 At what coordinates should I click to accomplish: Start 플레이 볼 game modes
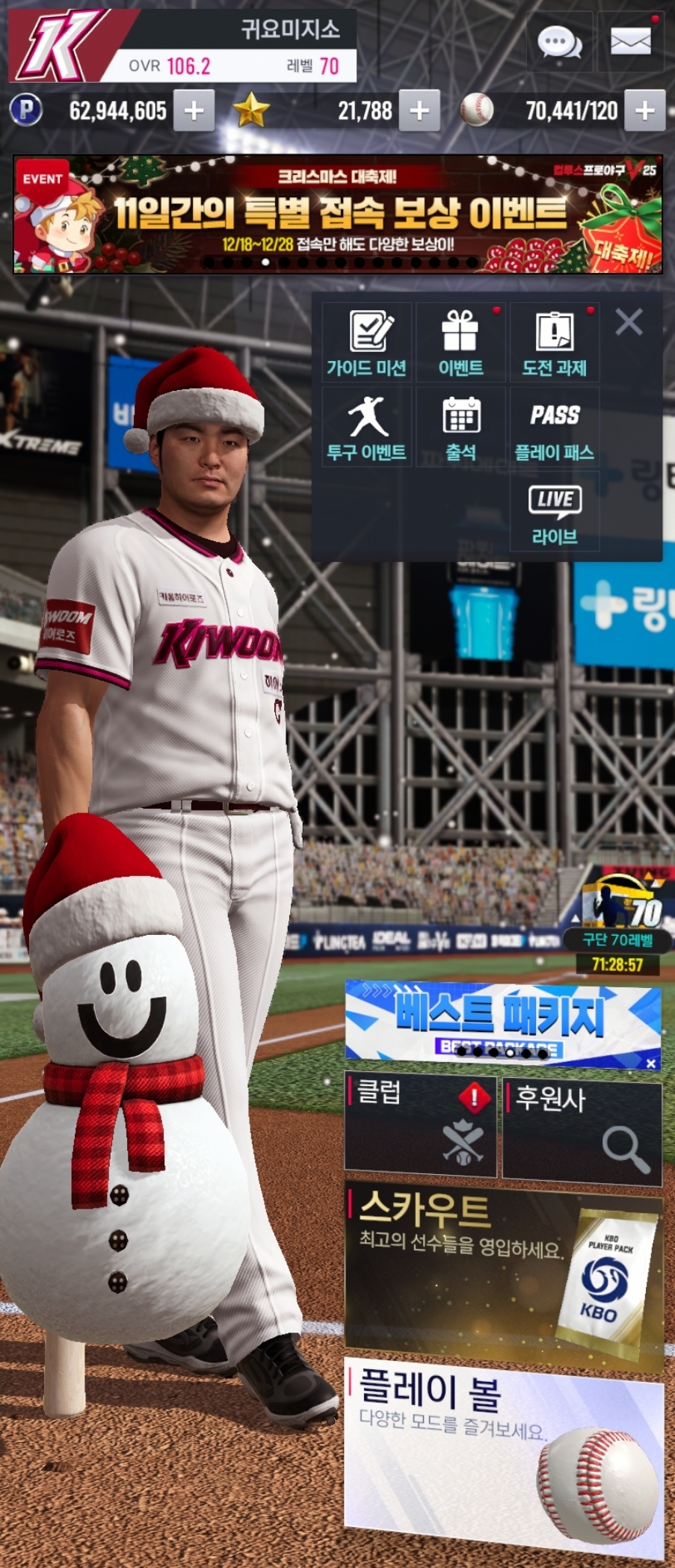(502, 1454)
